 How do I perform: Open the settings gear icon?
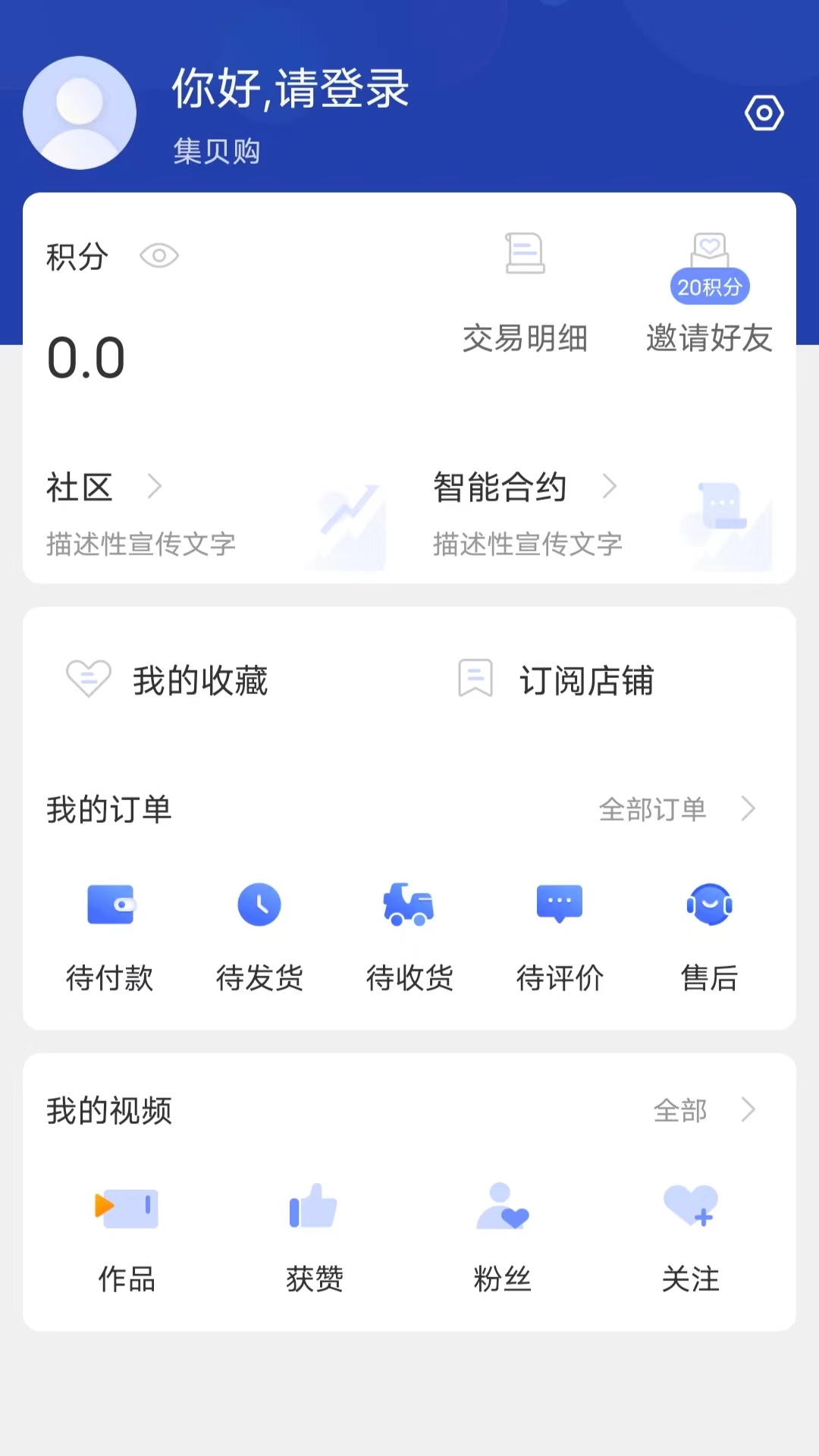coord(764,112)
